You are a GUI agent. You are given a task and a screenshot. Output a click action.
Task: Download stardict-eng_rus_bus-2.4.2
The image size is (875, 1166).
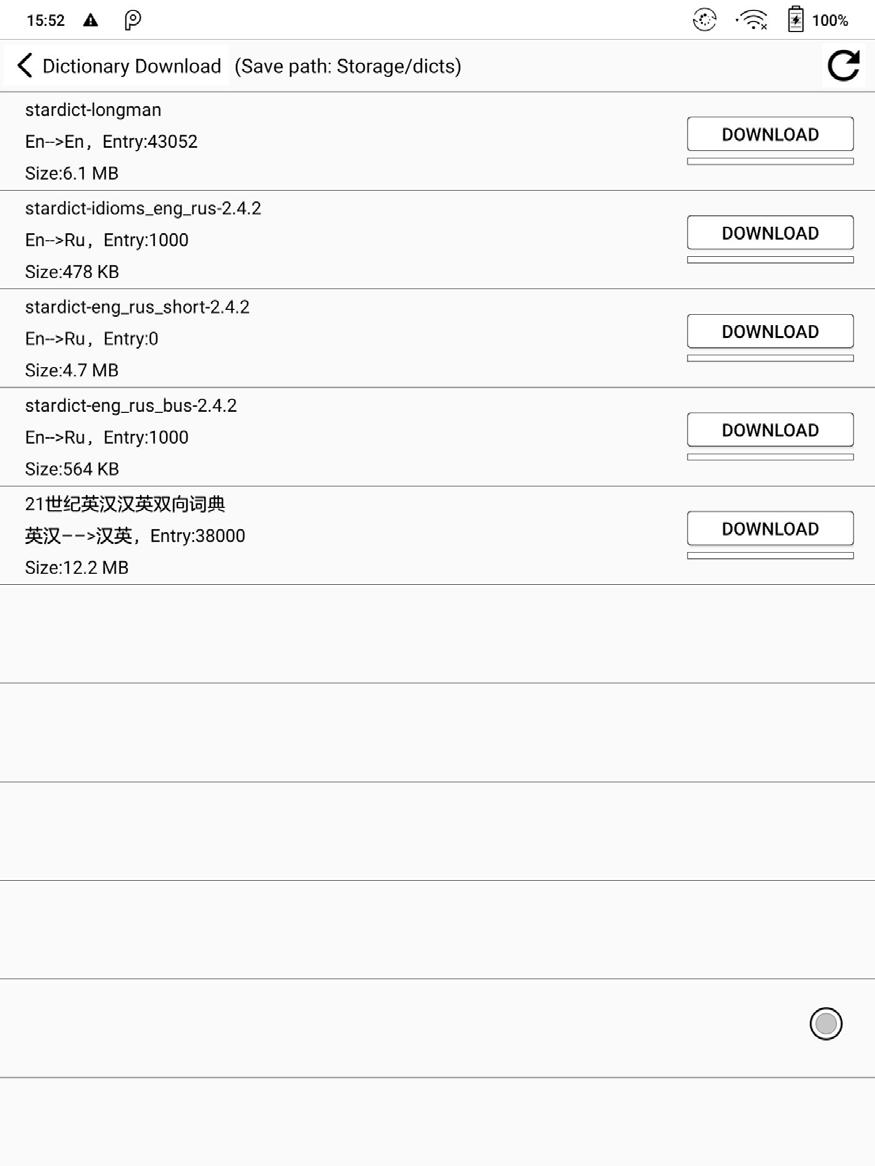[769, 430]
